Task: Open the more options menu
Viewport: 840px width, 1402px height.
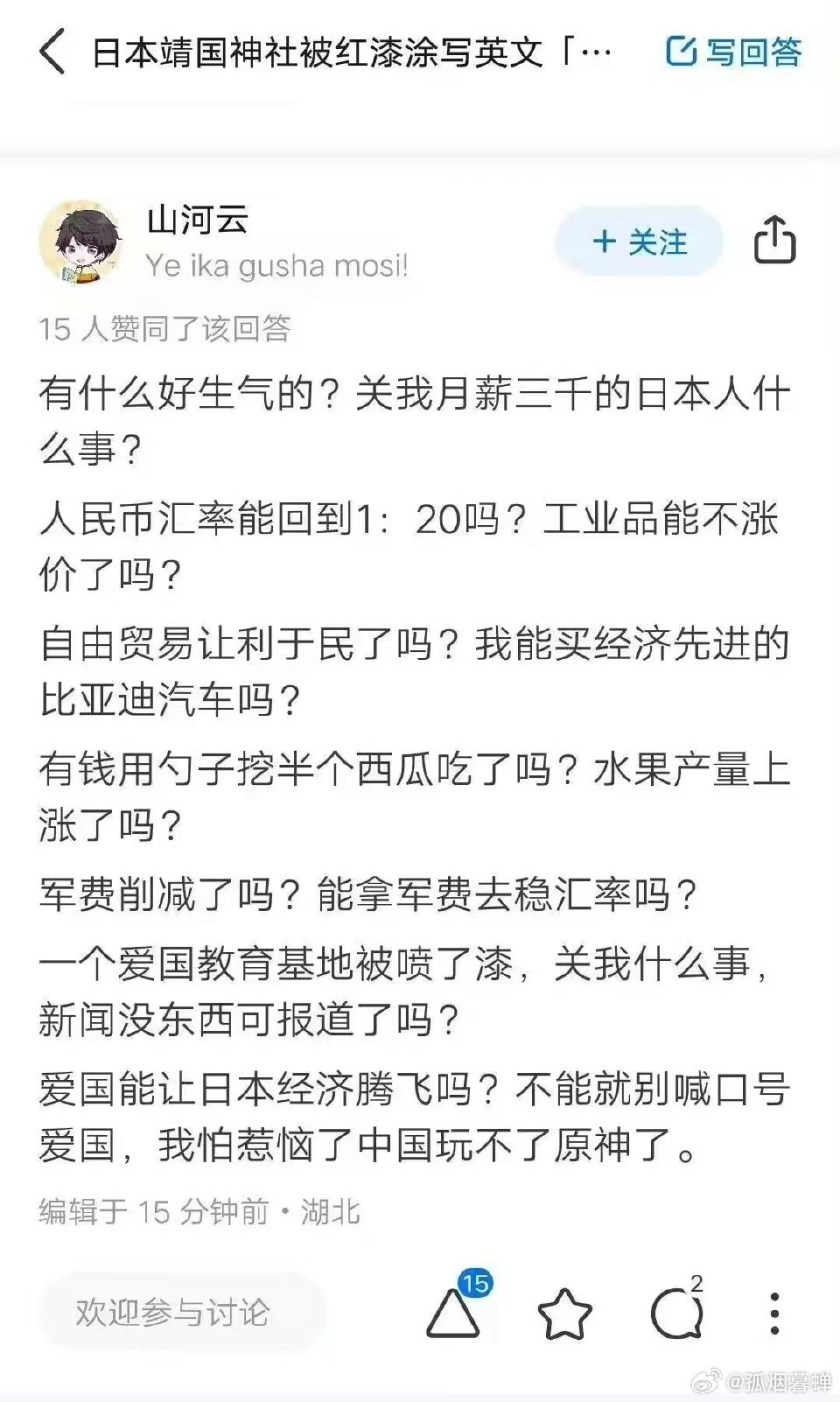Action: 774,1314
